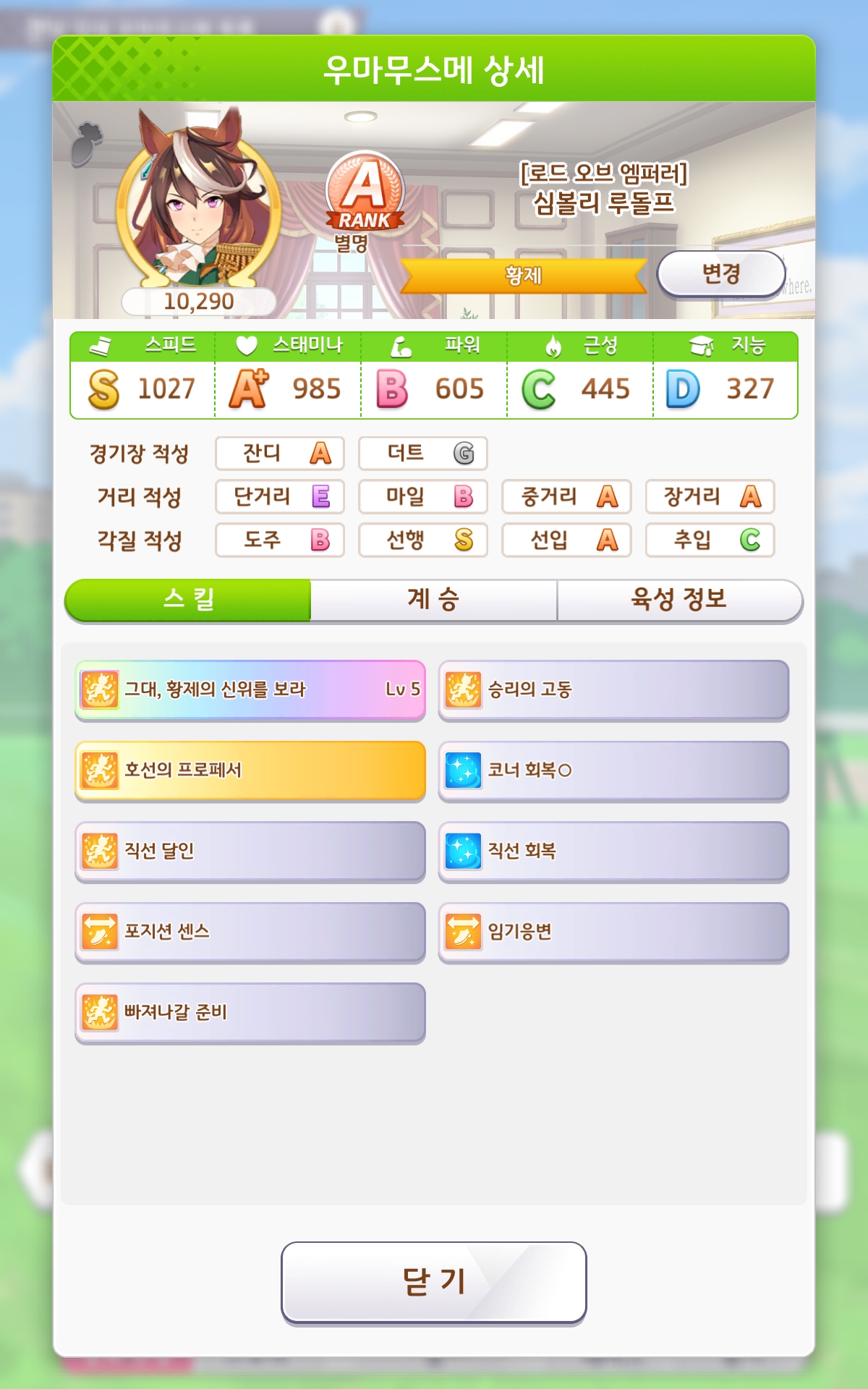Screen dimensions: 868x1389
Task: Switch to the 계승 tab
Action: tap(433, 600)
